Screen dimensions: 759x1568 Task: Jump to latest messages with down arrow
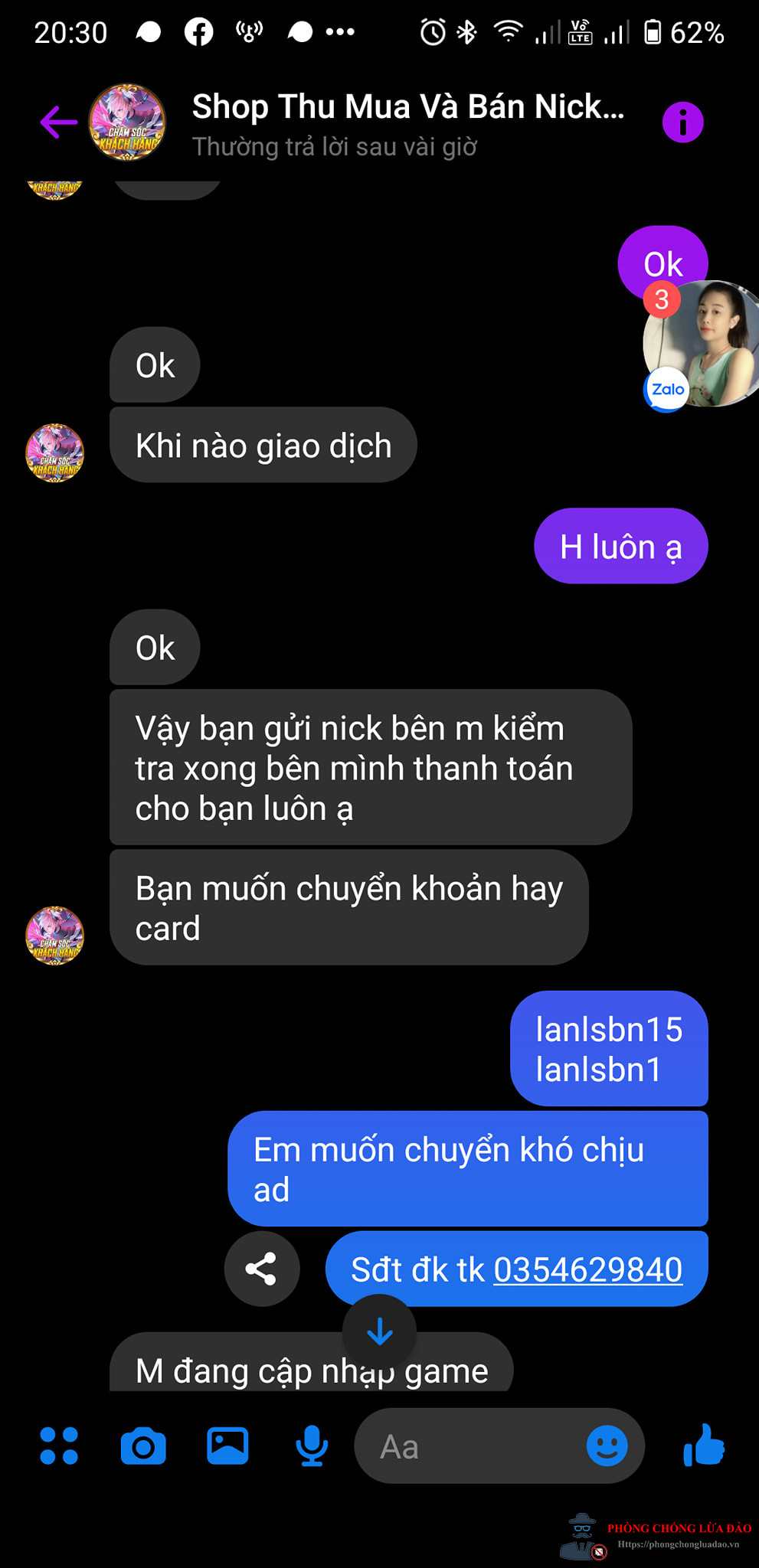(379, 1331)
